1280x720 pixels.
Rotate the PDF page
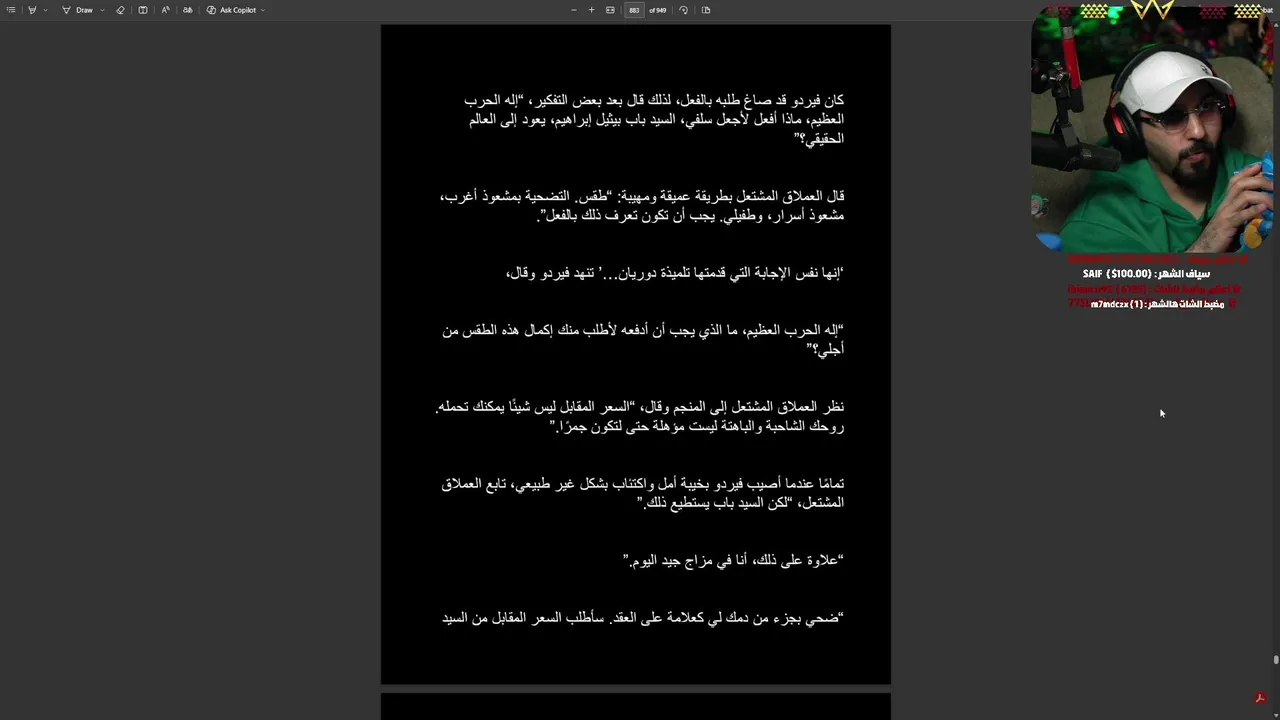[x=683, y=10]
